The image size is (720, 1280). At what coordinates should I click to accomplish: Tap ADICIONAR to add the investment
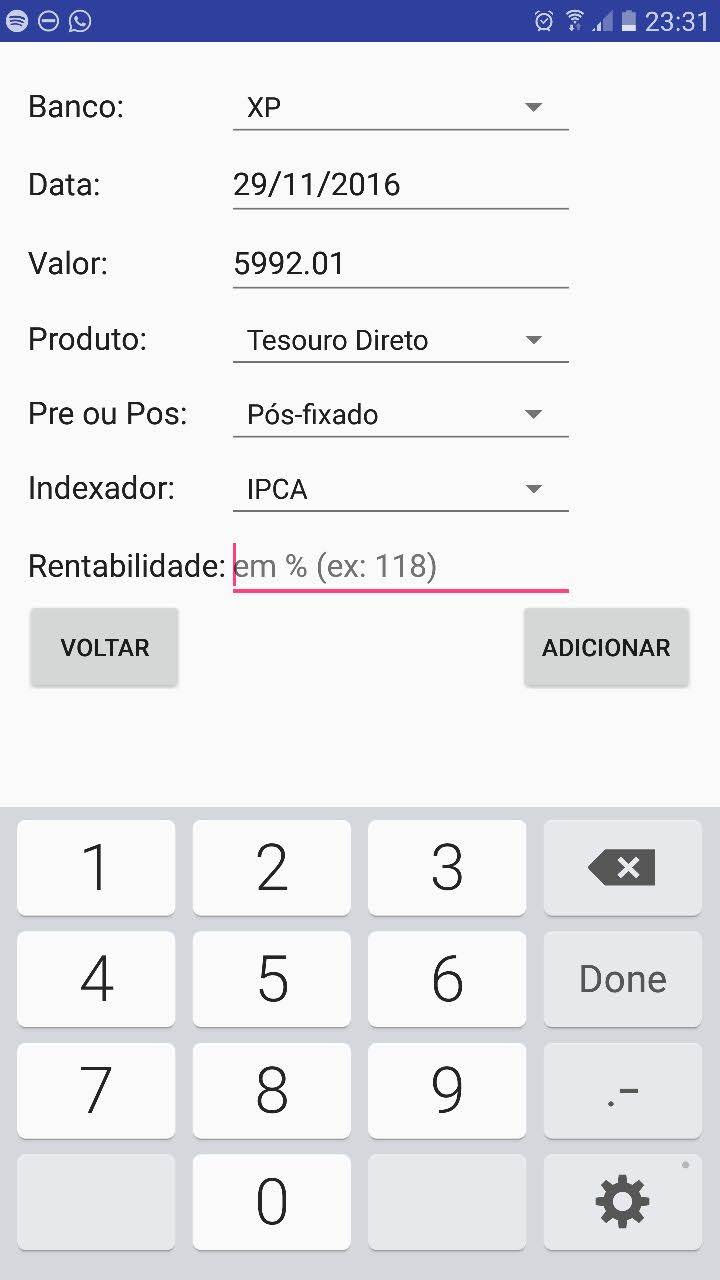[606, 647]
